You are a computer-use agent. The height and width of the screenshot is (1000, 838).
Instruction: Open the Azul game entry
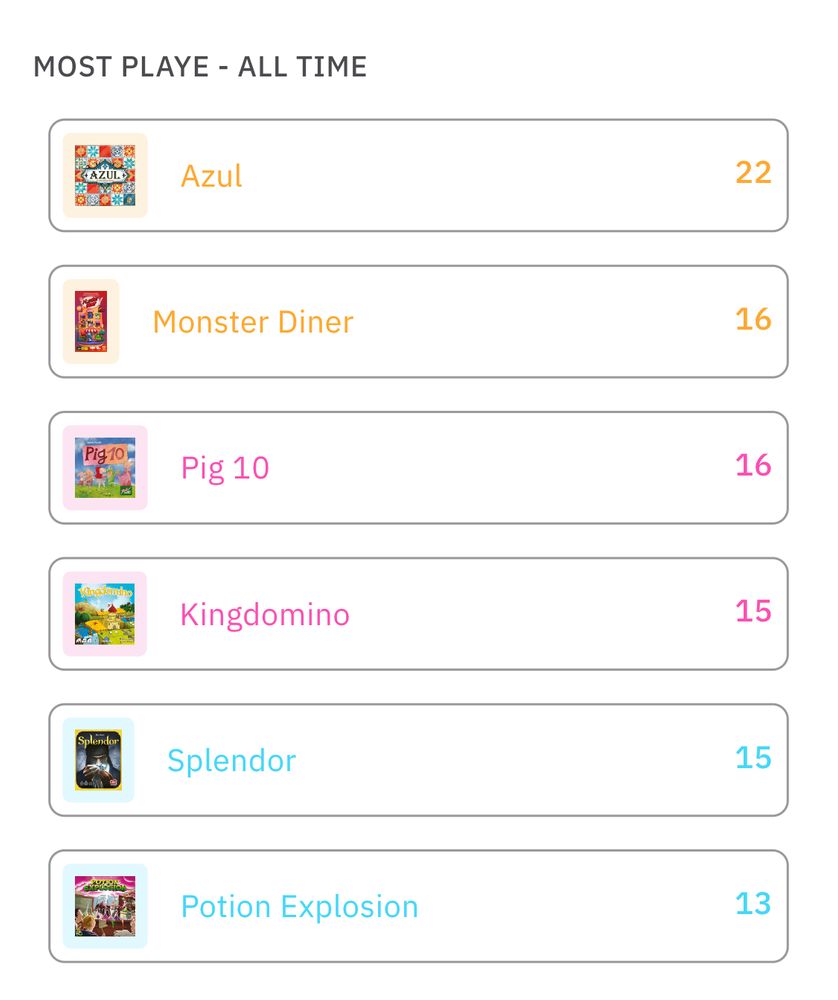click(418, 176)
